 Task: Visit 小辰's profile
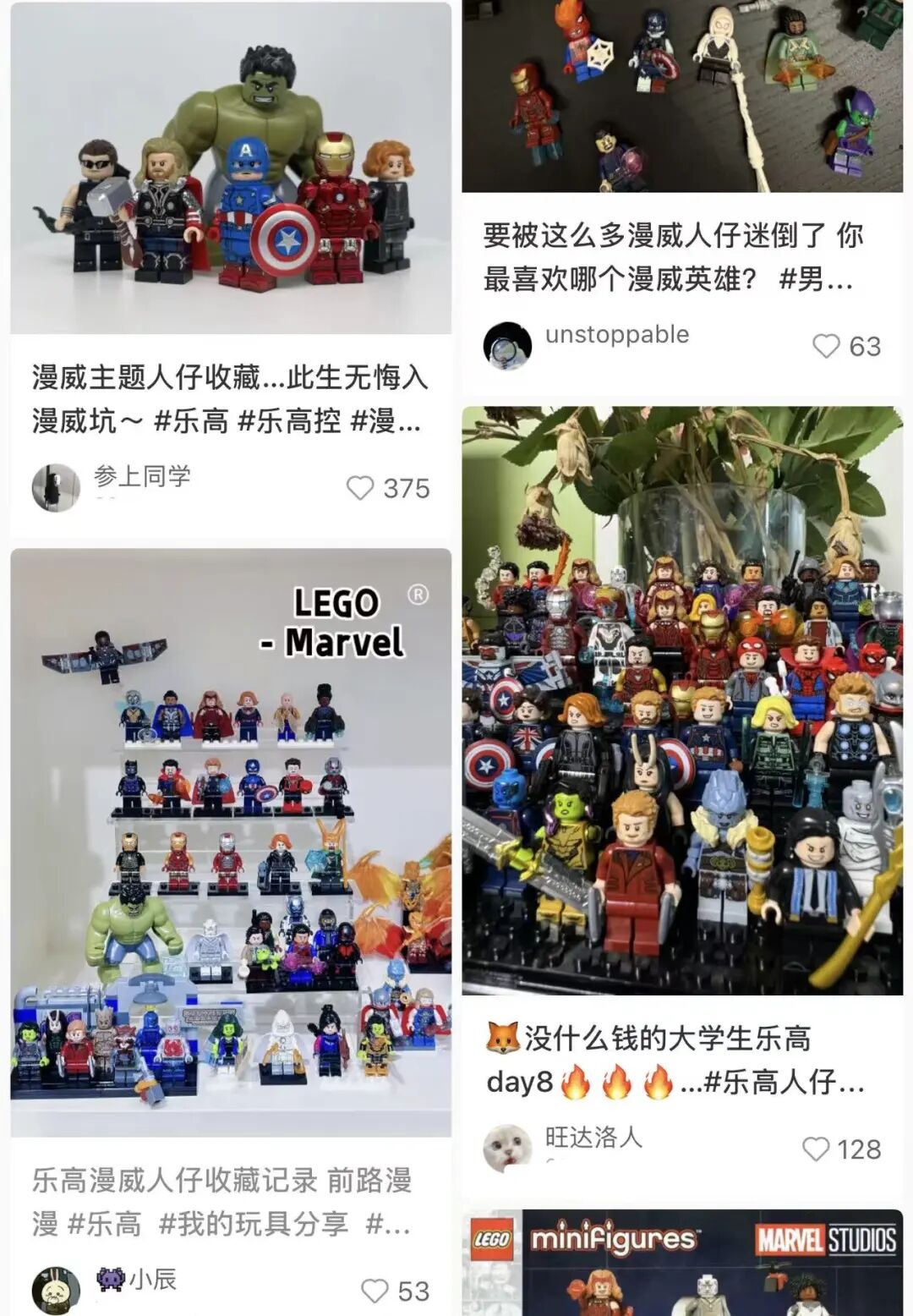click(56, 1290)
